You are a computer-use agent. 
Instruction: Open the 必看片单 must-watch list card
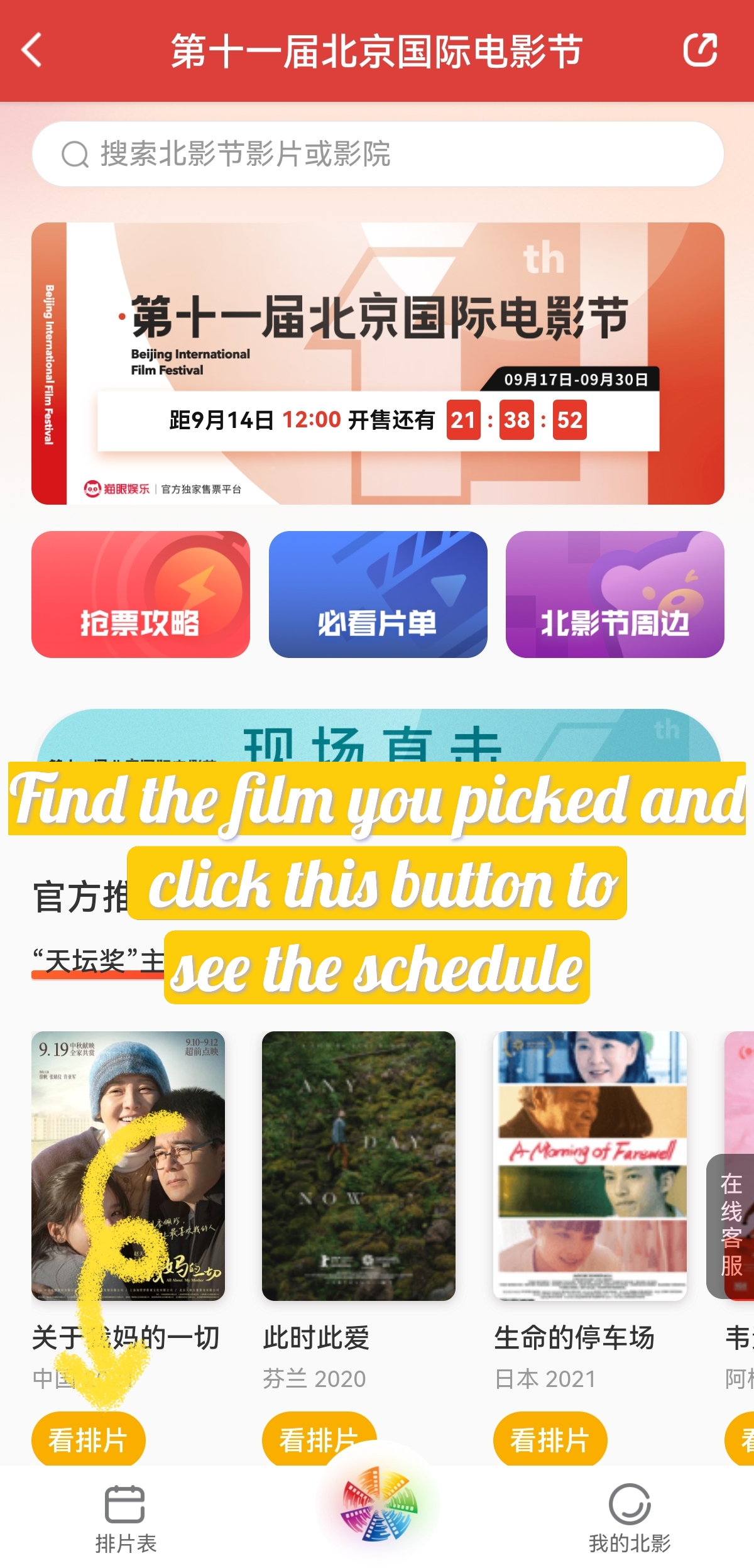[x=378, y=594]
